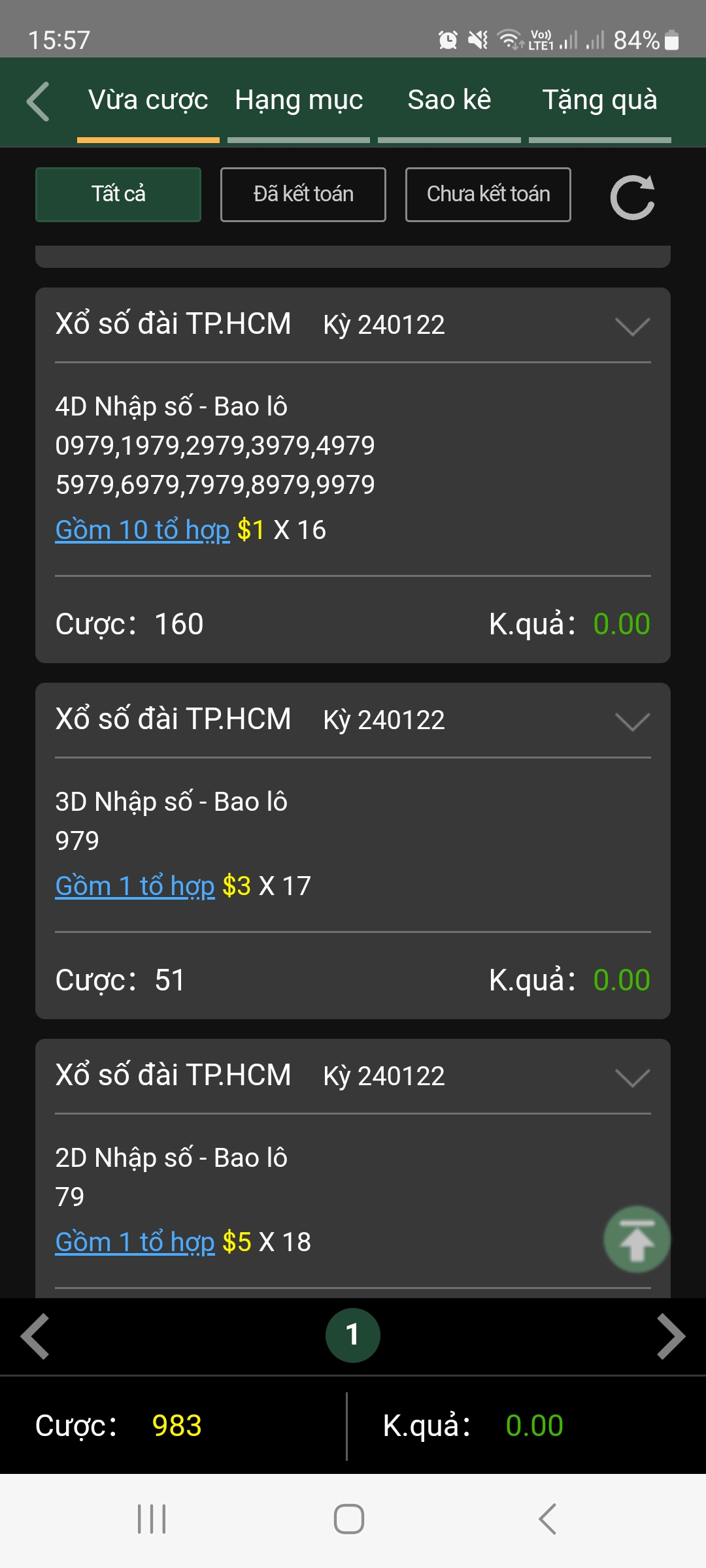706x1568 pixels.
Task: Select the Vừa cược tab
Action: 148,101
